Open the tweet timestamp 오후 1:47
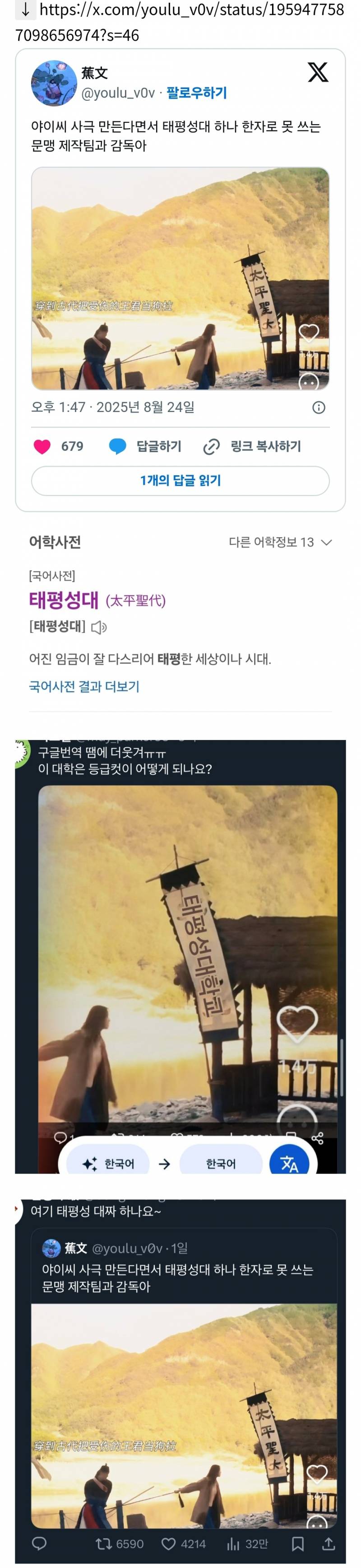This screenshot has width=361, height=1568. (112, 407)
